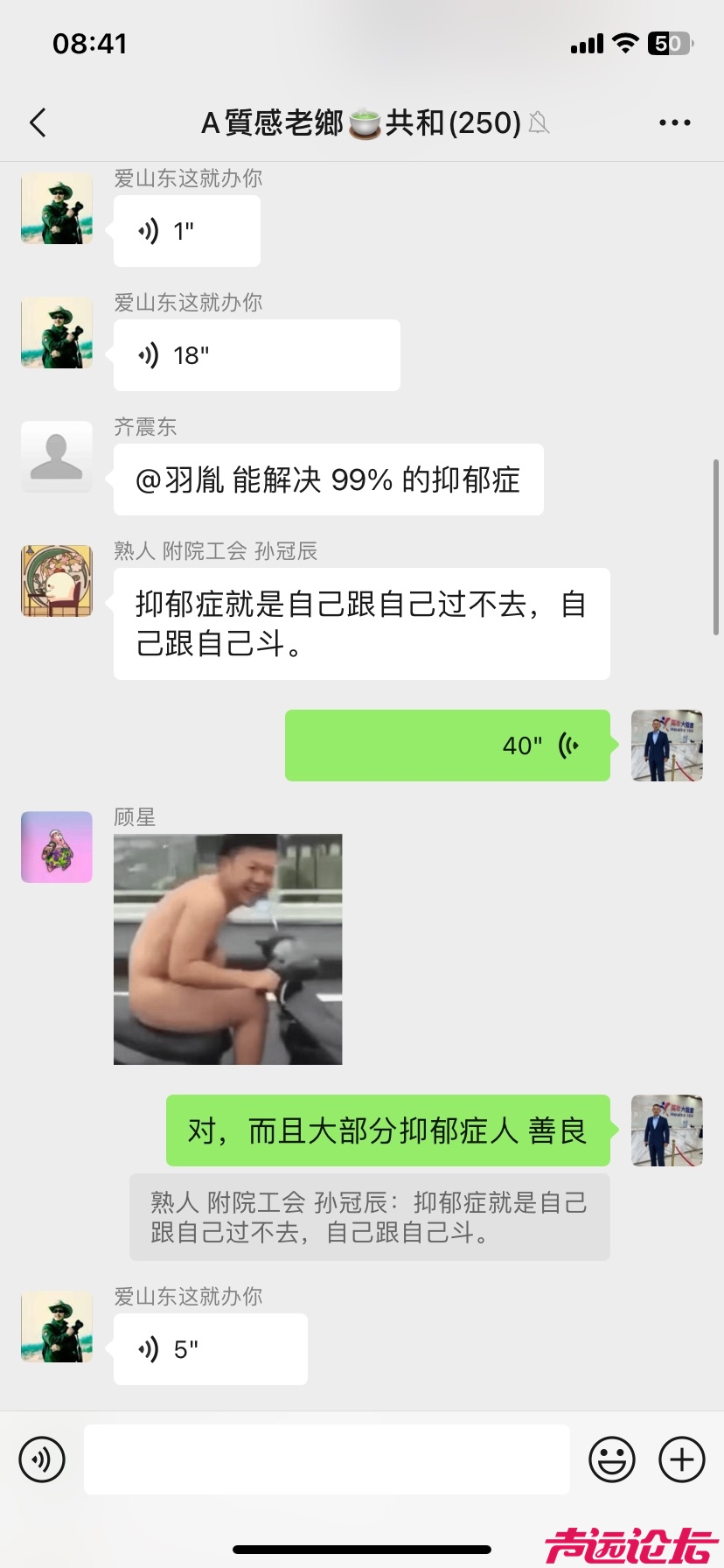The image size is (724, 1568).
Task: View 顾星's avatar profile
Action: (x=57, y=847)
